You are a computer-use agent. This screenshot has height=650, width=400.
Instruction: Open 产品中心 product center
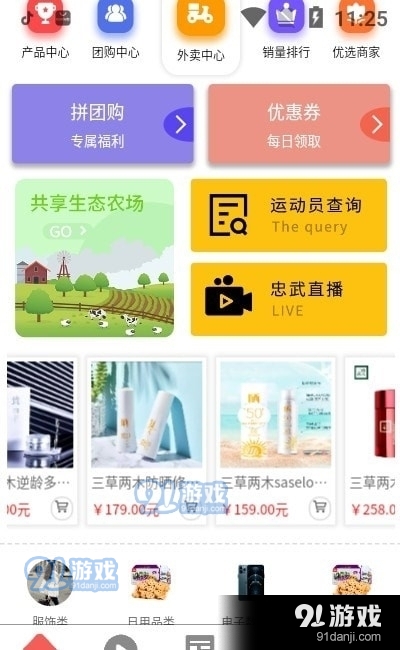(x=45, y=31)
